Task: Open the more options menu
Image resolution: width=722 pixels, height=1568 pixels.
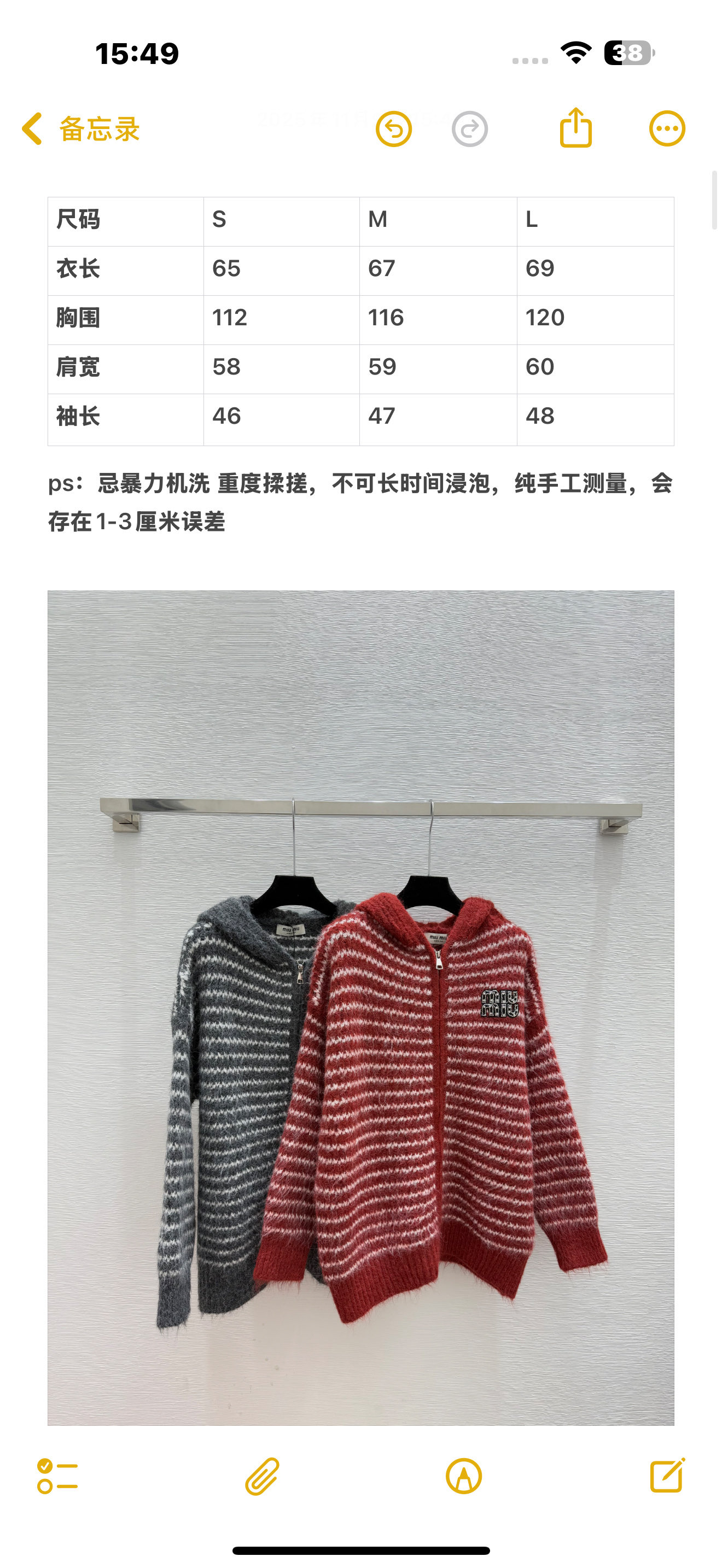Action: [667, 128]
